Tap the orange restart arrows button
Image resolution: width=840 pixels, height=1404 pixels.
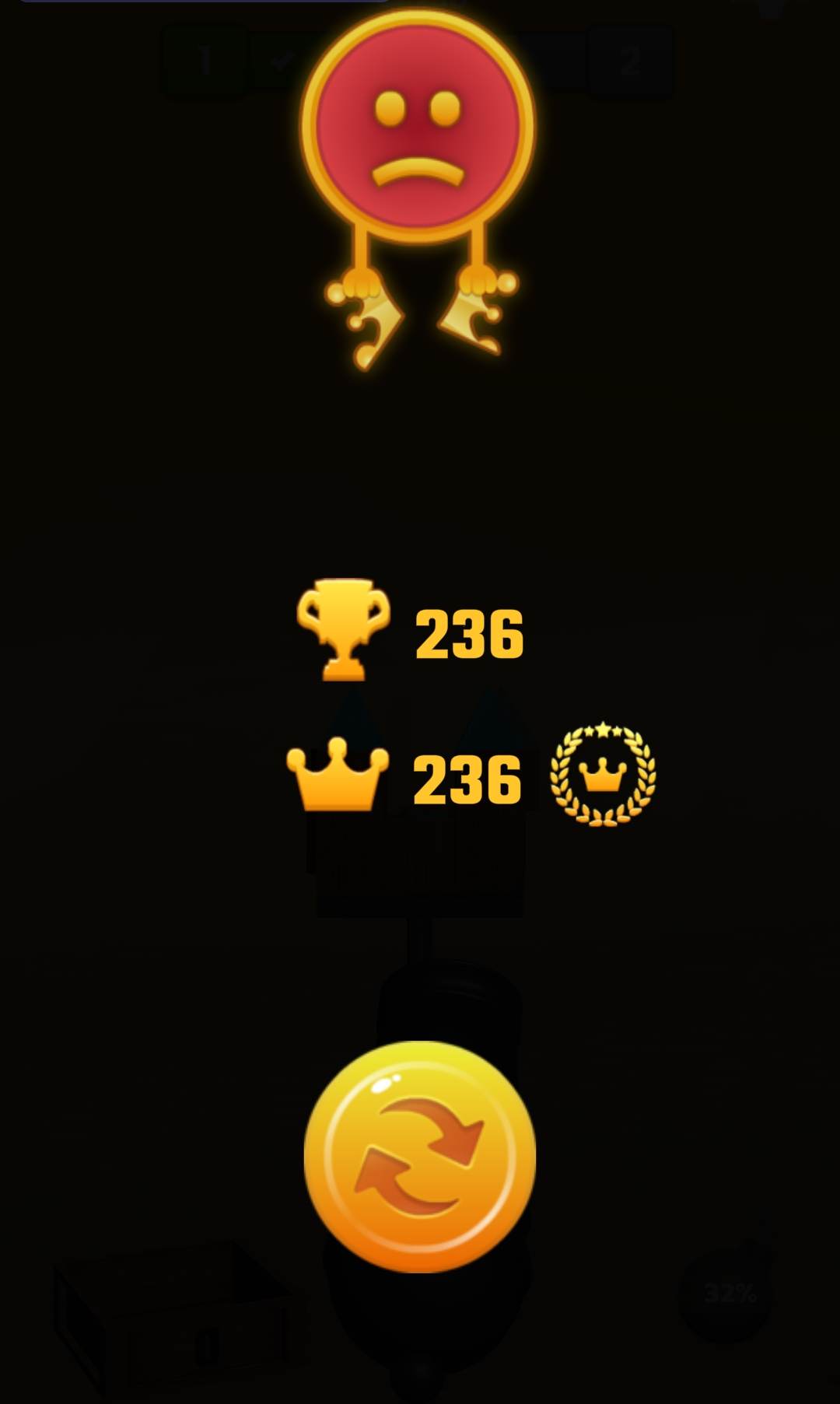coord(420,1157)
